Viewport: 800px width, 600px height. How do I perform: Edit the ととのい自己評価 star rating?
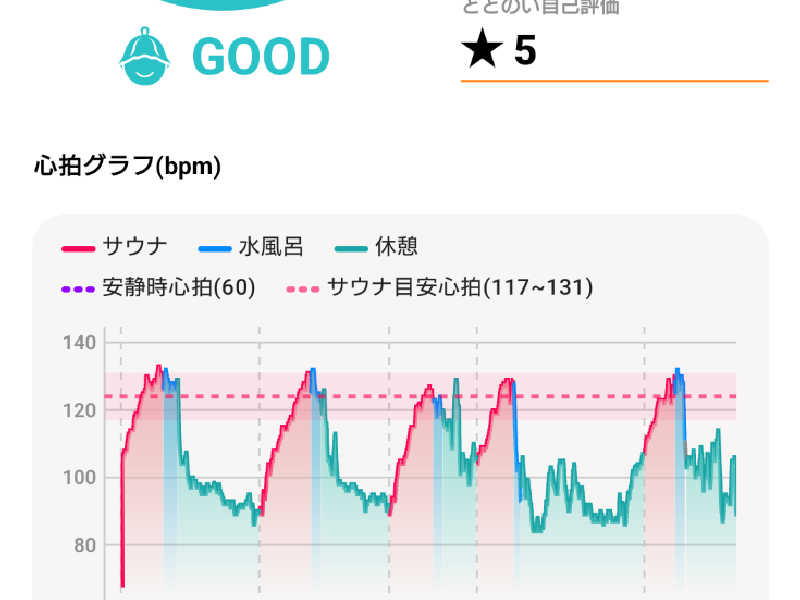pyautogui.click(x=612, y=52)
